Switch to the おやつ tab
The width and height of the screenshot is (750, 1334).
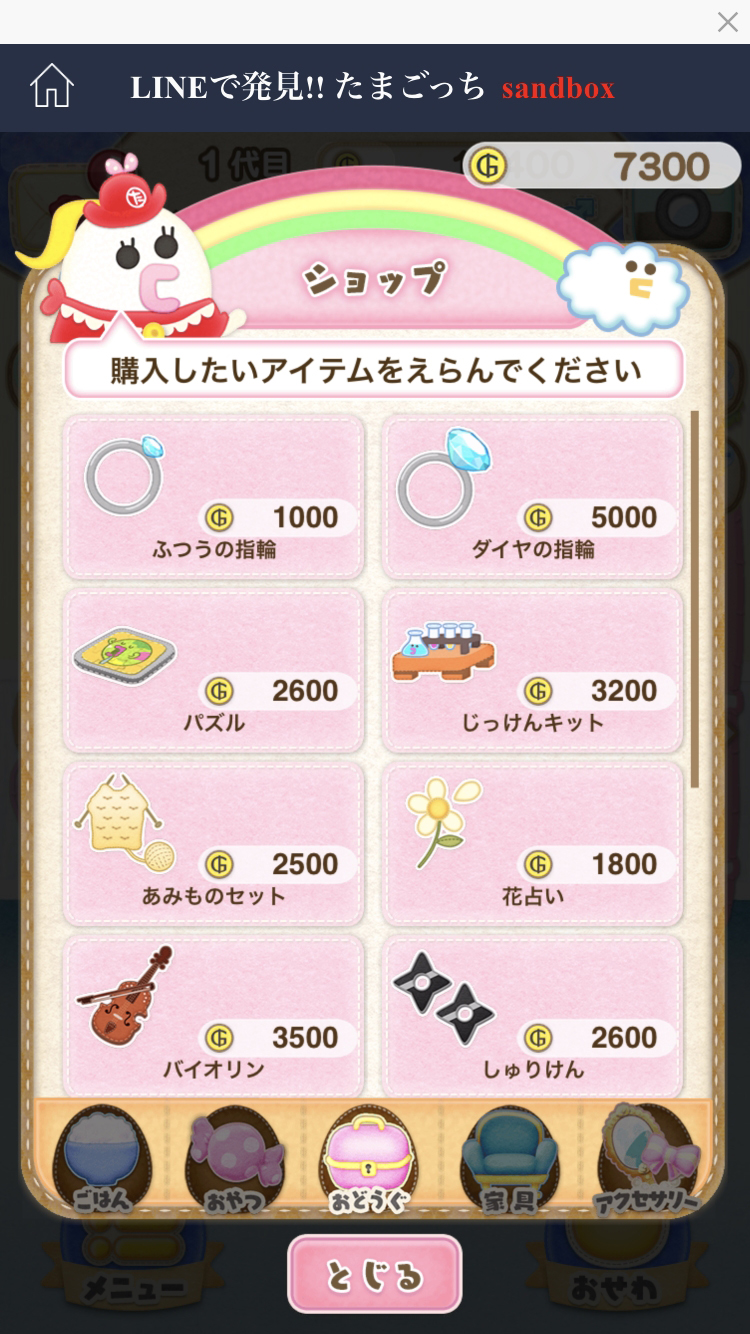tap(234, 1158)
